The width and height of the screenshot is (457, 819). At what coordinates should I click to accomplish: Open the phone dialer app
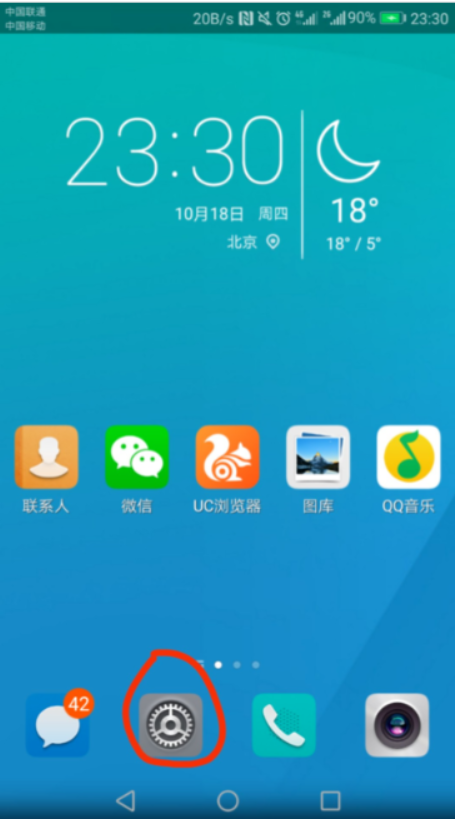(x=284, y=725)
